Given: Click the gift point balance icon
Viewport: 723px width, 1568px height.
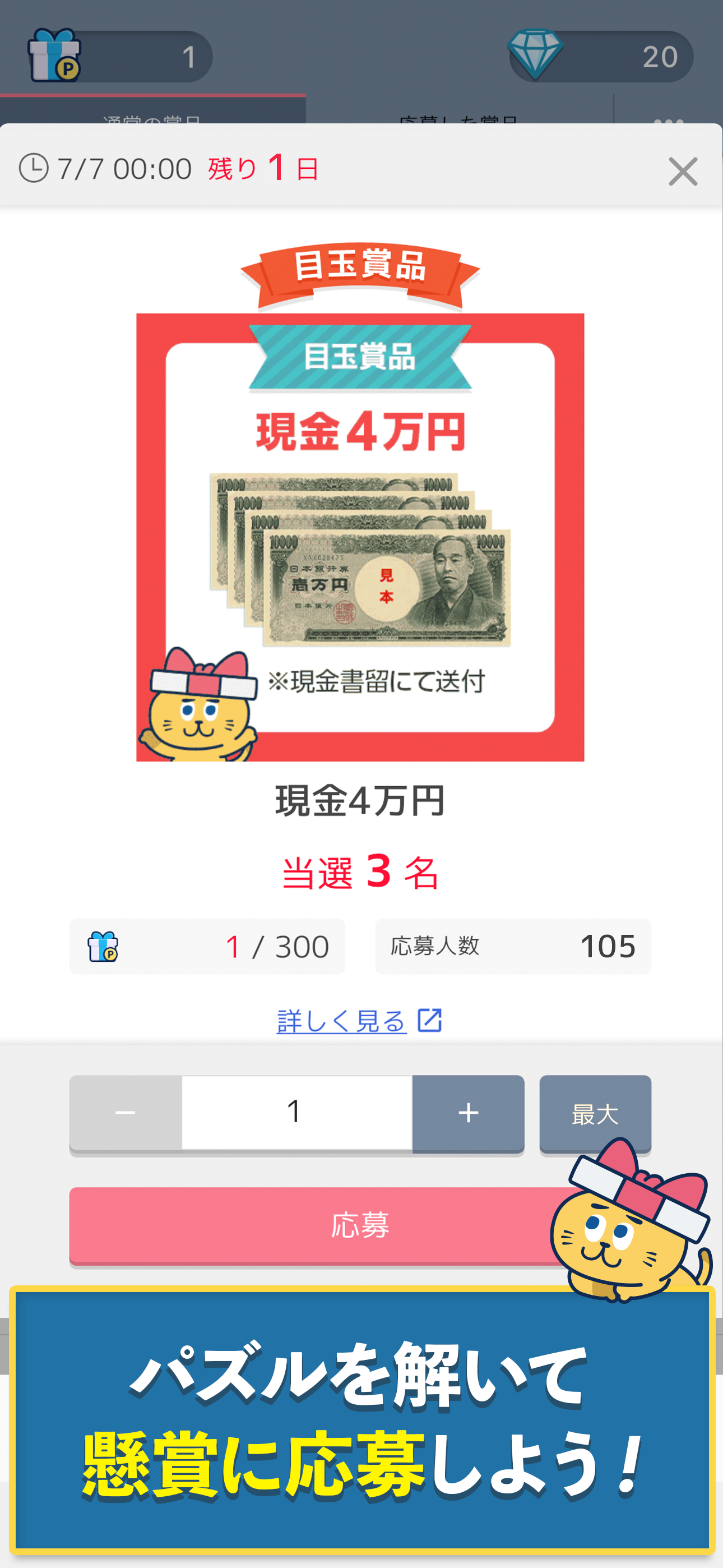Looking at the screenshot, I should (54, 56).
